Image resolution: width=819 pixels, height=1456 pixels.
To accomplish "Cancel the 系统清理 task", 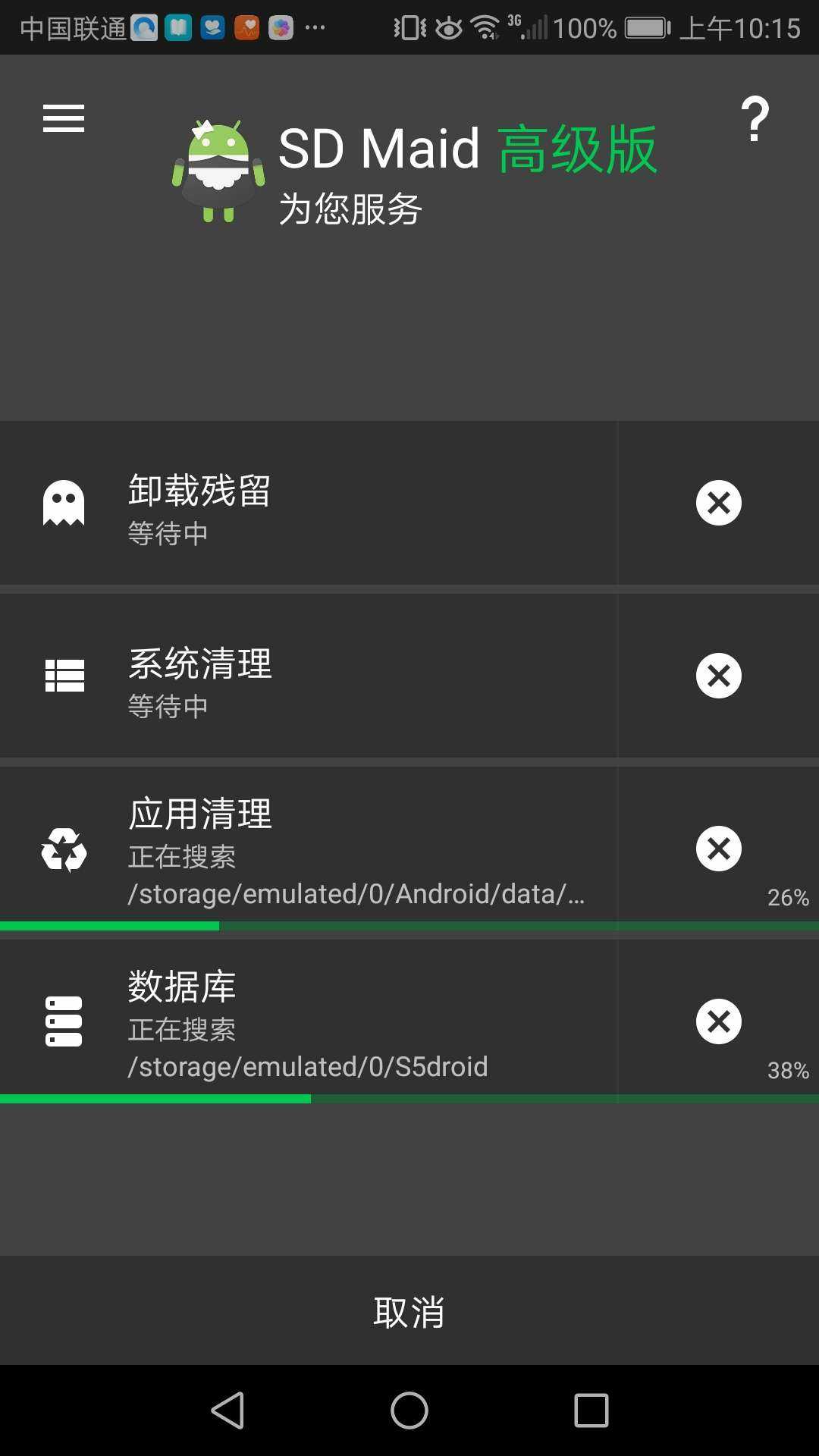I will (718, 676).
